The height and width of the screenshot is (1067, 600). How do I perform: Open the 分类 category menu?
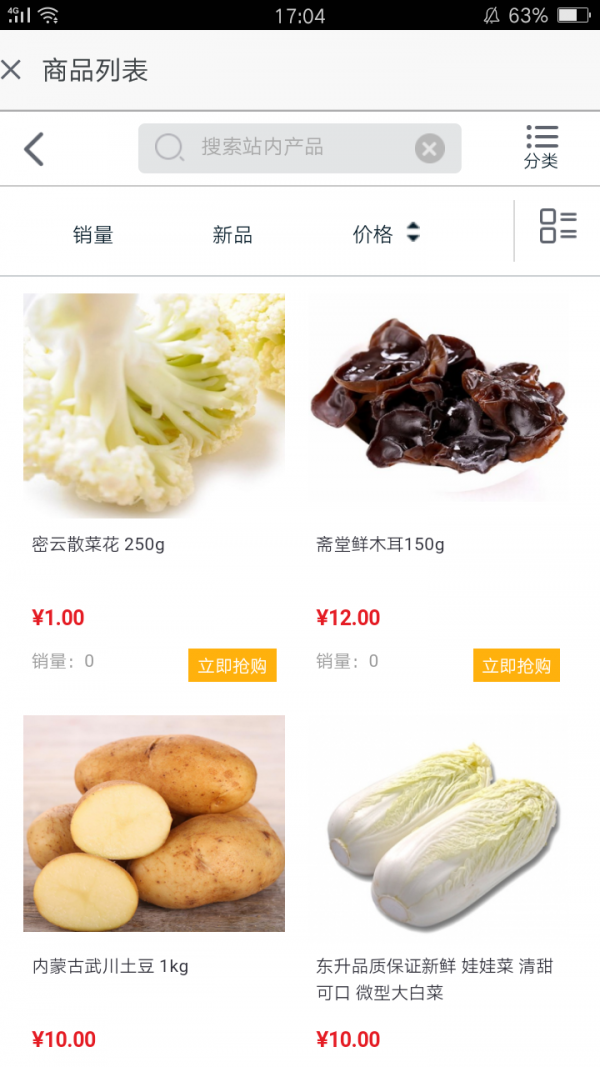tap(541, 147)
